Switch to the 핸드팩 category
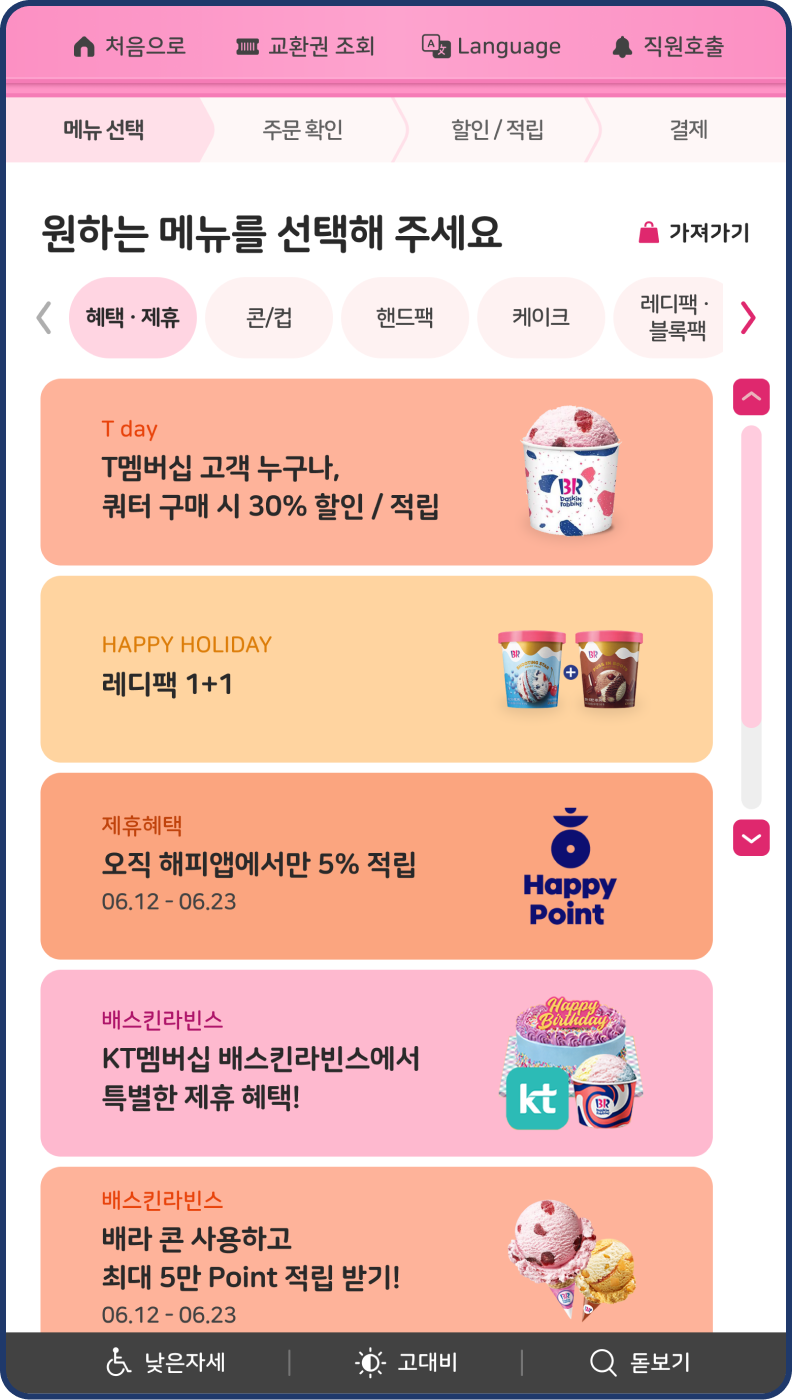This screenshot has width=792, height=1400. point(405,318)
